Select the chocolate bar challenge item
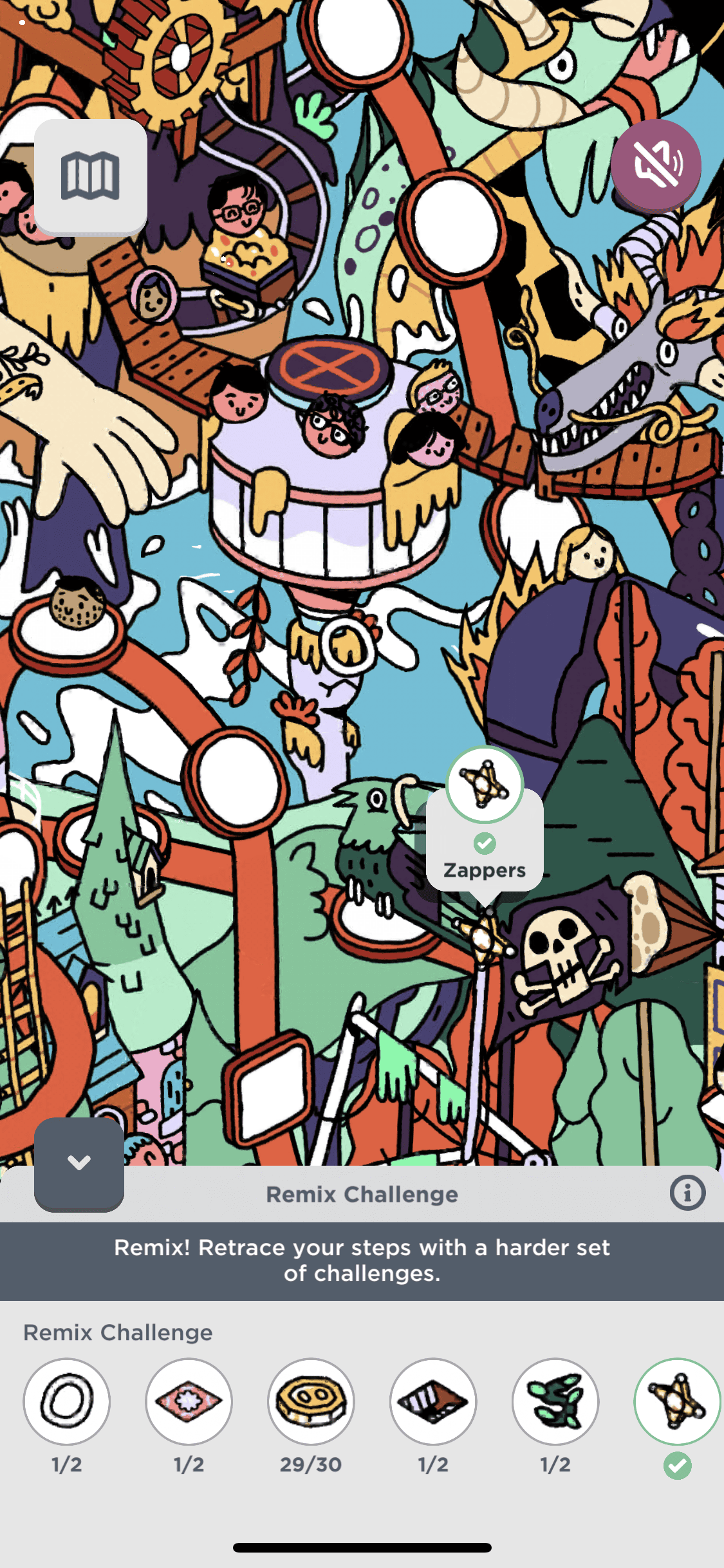 (x=433, y=1401)
